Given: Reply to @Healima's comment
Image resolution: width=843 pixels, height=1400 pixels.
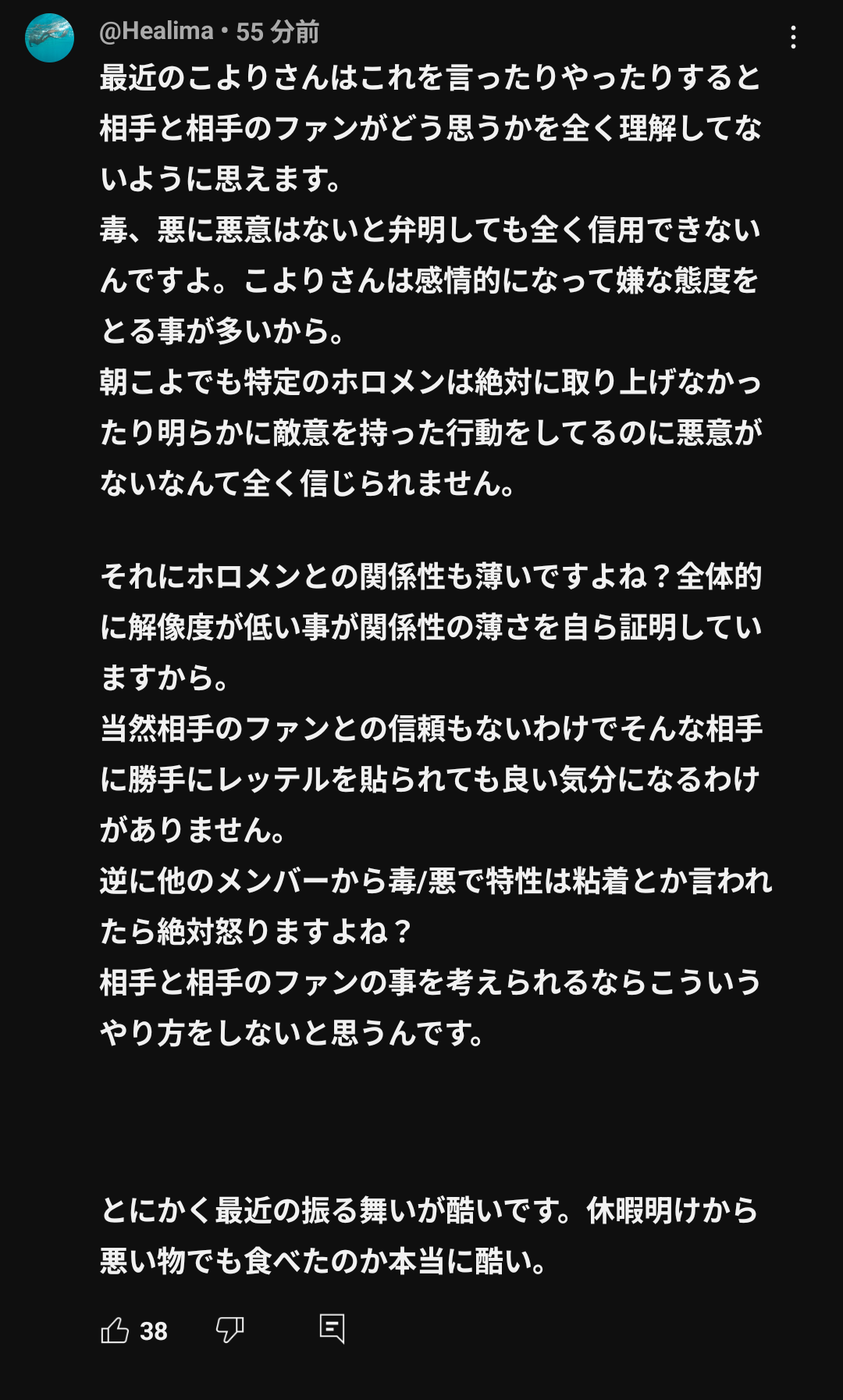Looking at the screenshot, I should coord(333,1328).
